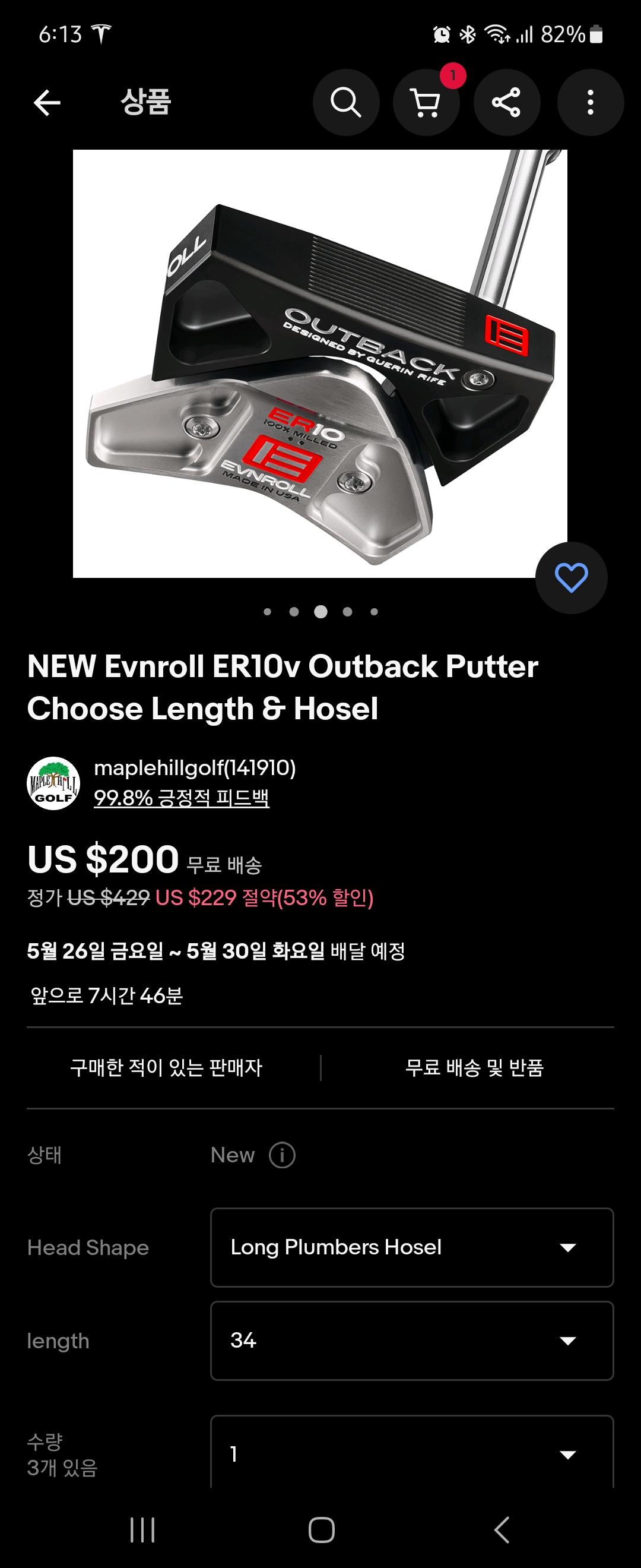
Task: Show info about the New condition
Action: pyautogui.click(x=282, y=1155)
